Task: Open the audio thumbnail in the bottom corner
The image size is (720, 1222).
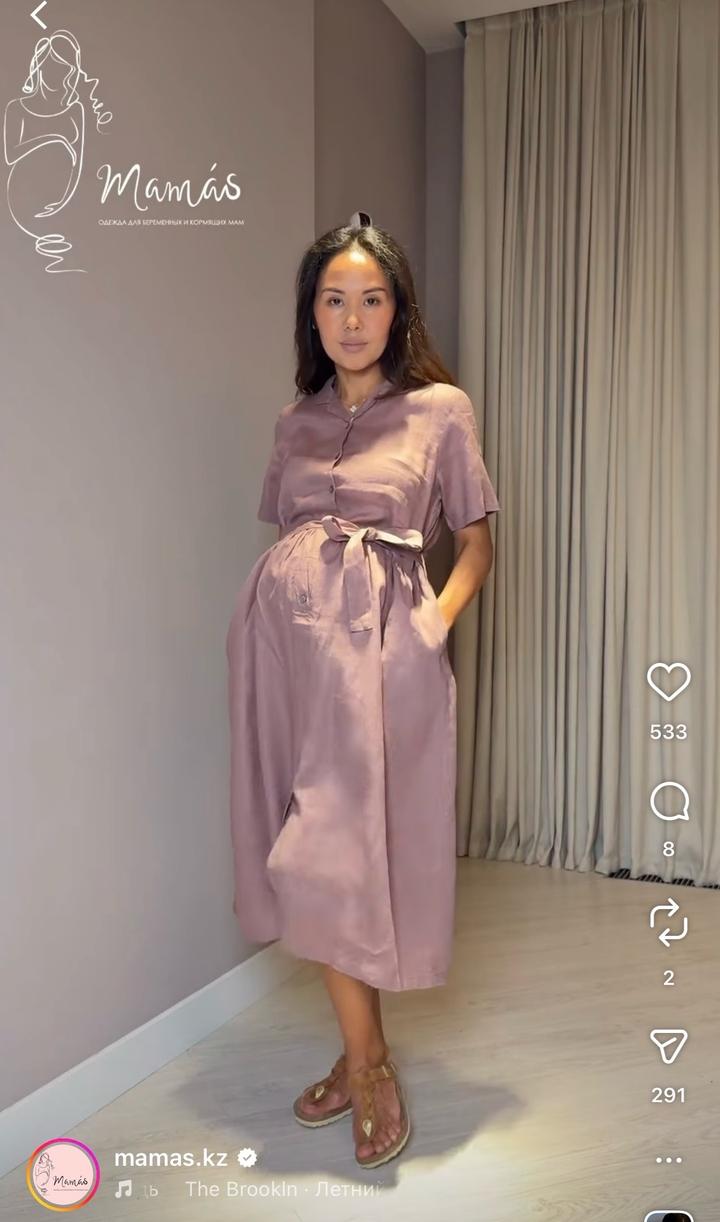Action: pos(668,1215)
